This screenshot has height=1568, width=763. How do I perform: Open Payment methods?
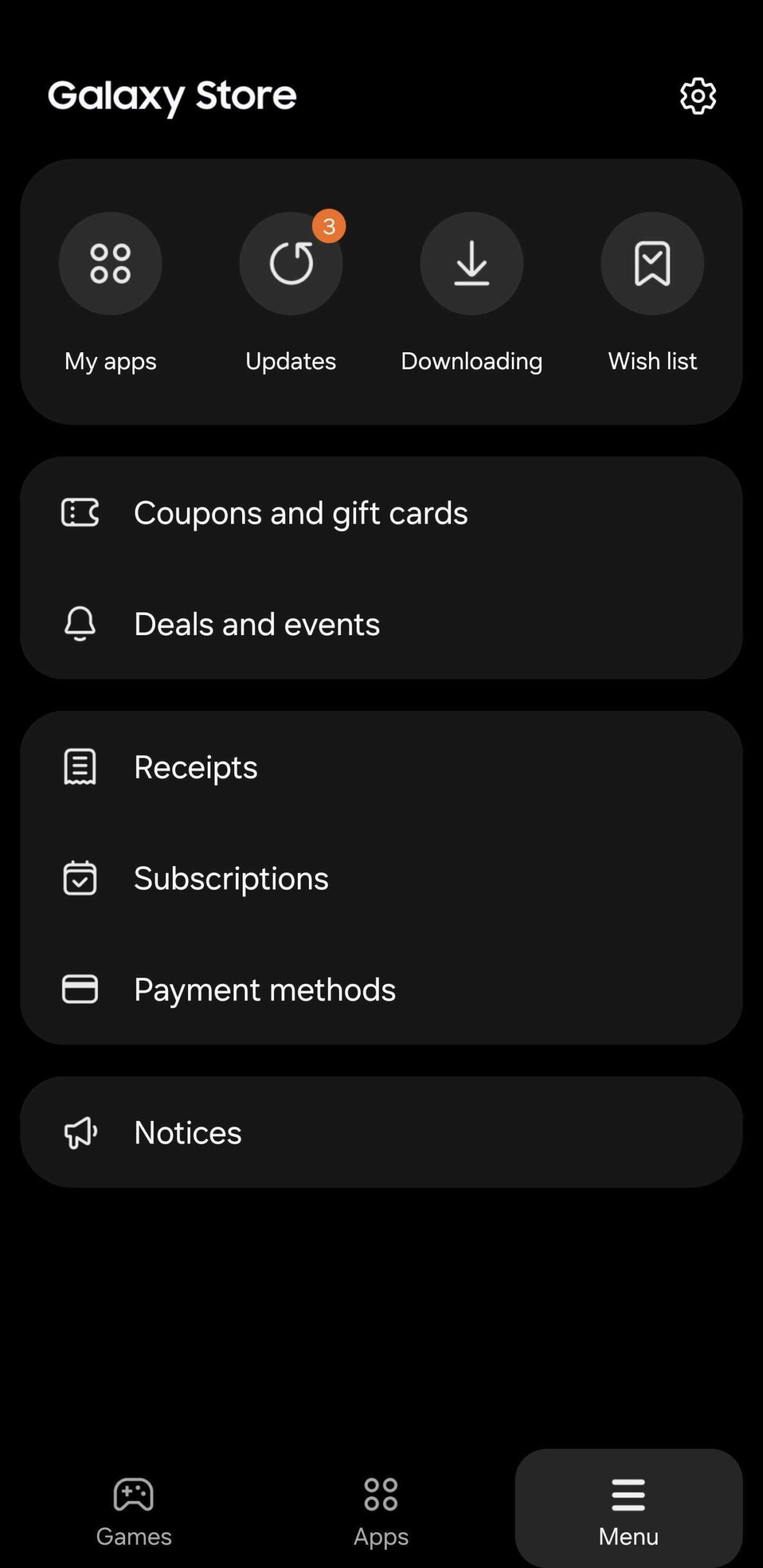click(265, 989)
